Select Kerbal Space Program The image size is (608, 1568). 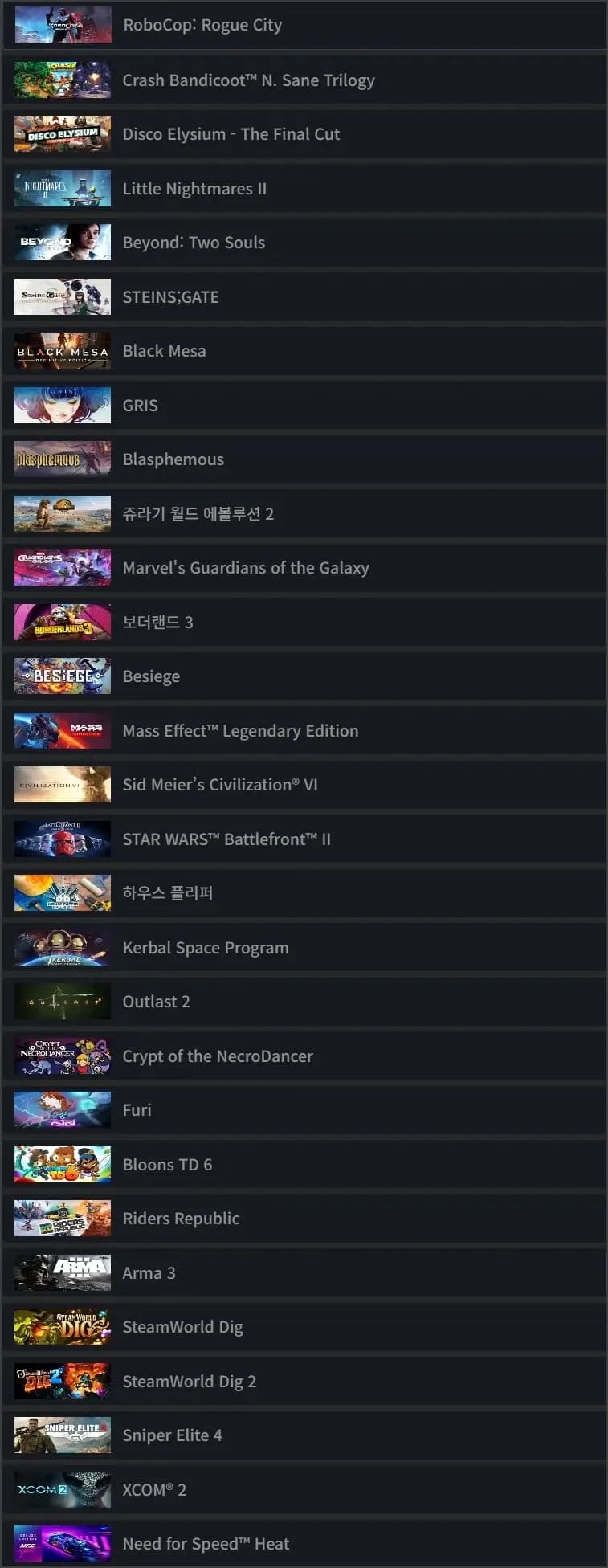[x=205, y=948]
